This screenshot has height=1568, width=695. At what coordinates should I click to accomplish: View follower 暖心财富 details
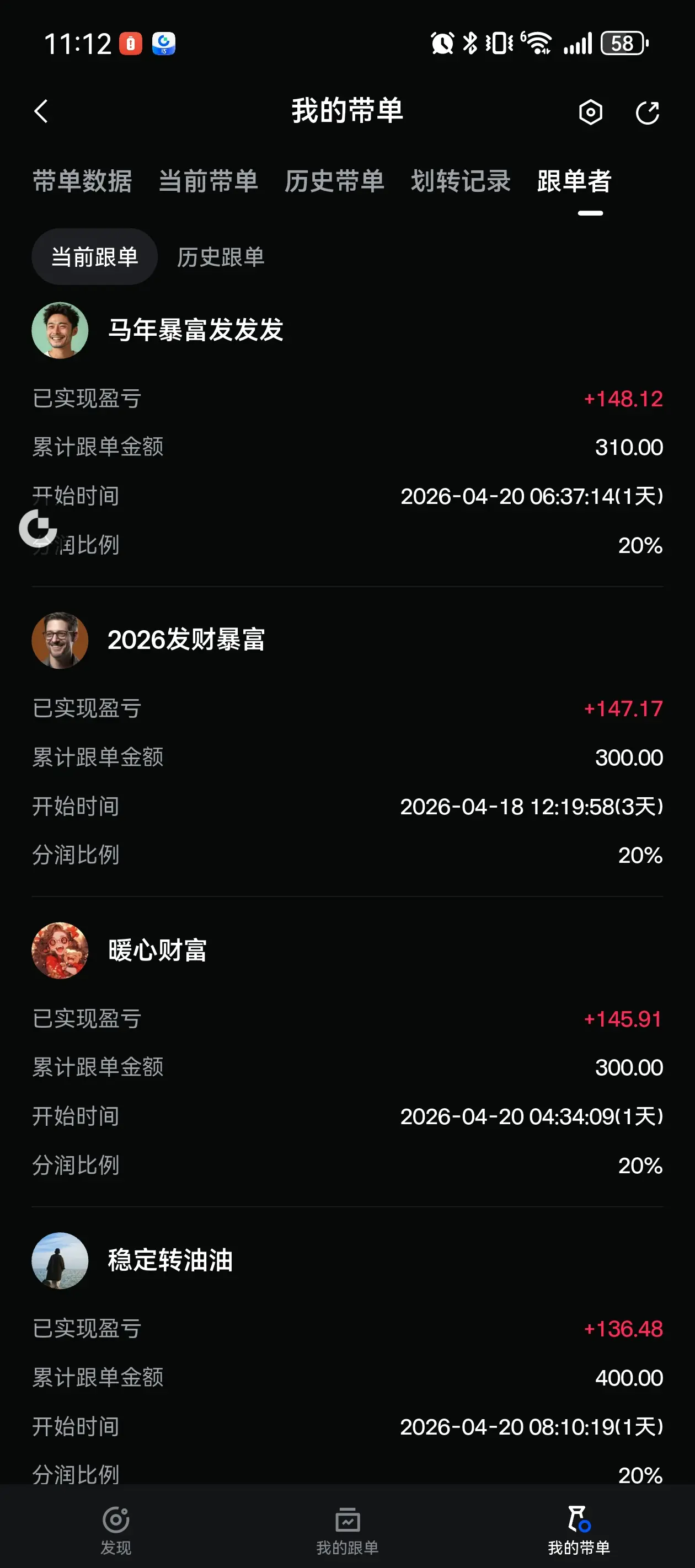click(x=157, y=950)
